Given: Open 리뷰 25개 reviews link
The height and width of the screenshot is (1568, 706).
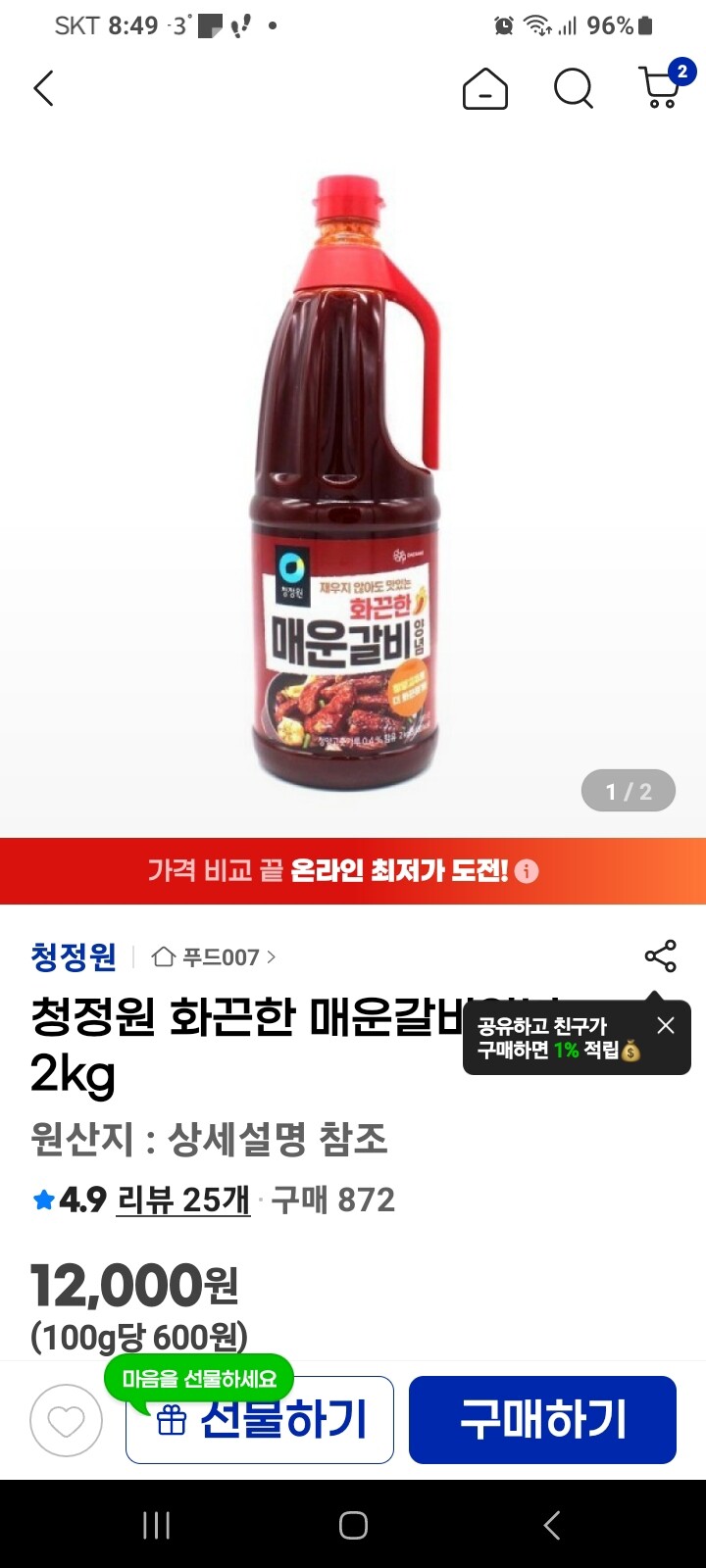Looking at the screenshot, I should click(x=183, y=1200).
